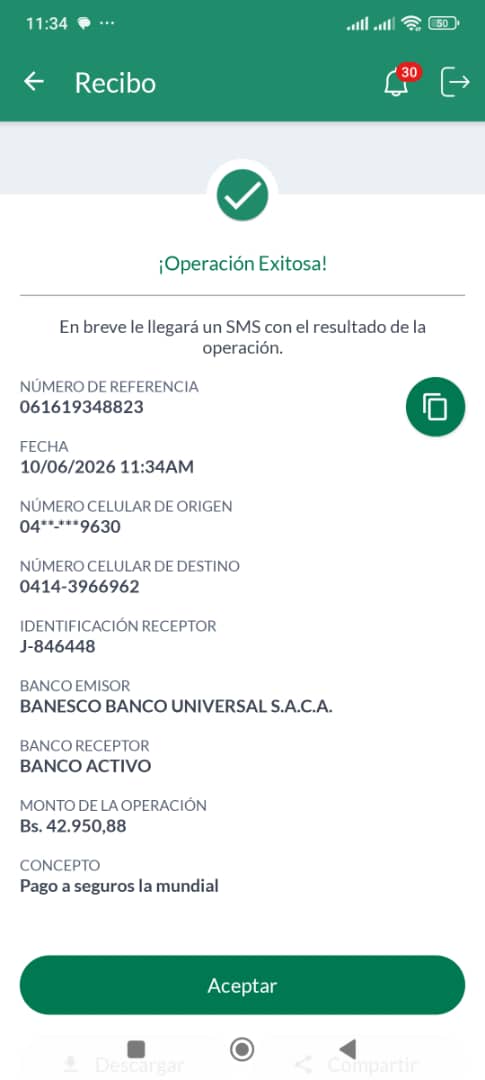Copy the reference number

coord(435,406)
